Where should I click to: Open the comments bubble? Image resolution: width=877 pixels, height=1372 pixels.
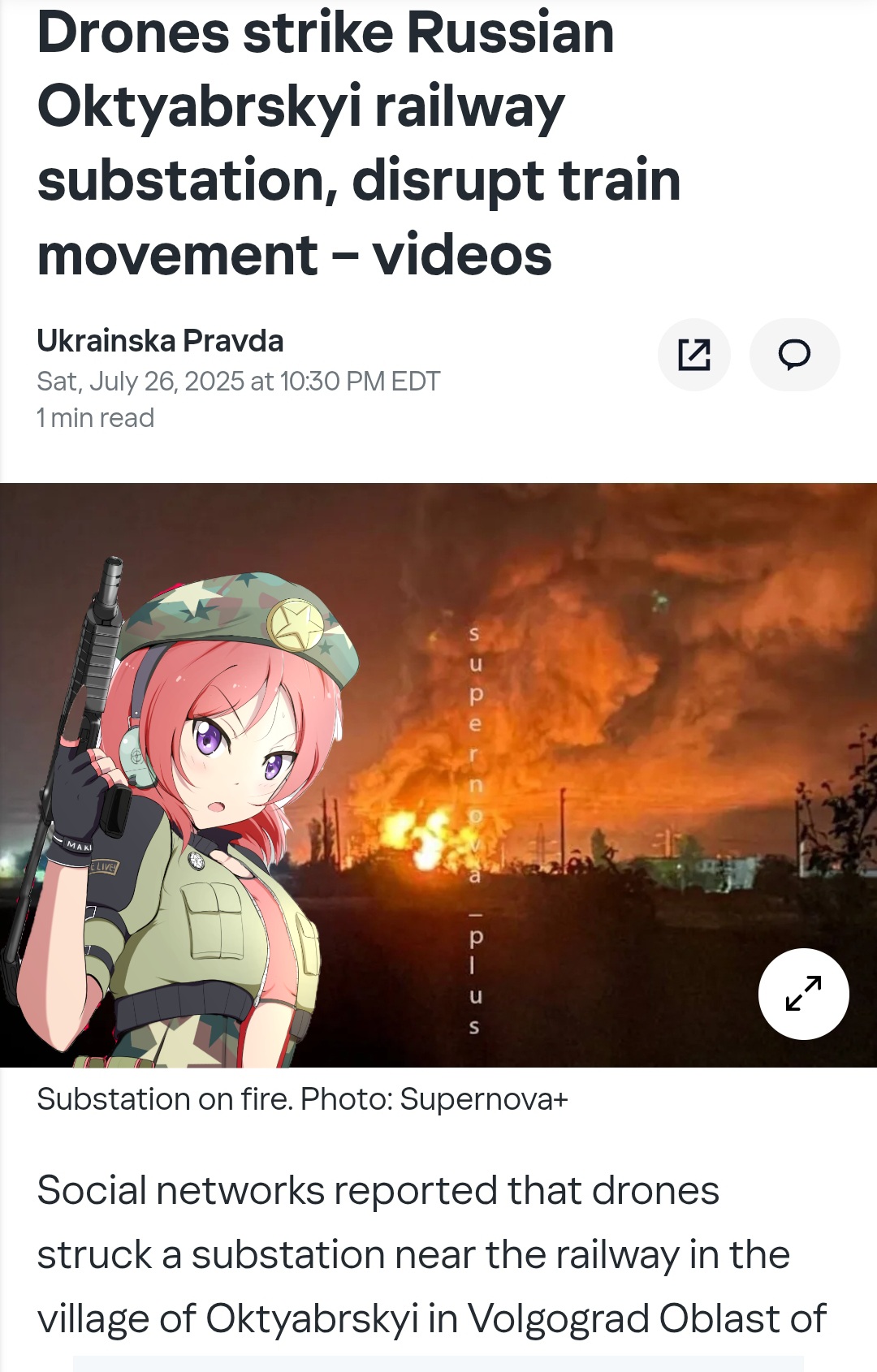pyautogui.click(x=794, y=355)
